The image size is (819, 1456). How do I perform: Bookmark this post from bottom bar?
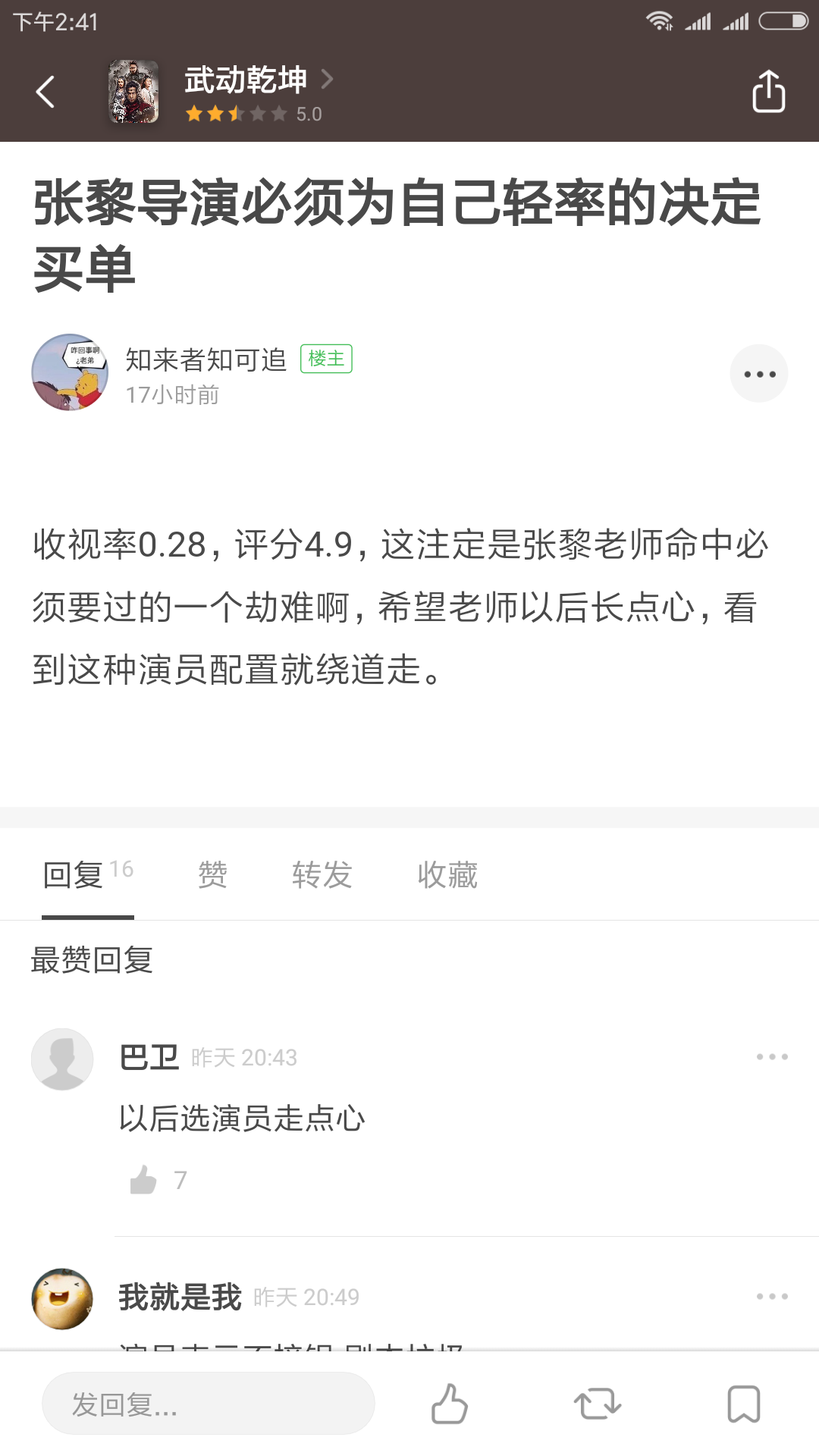pyautogui.click(x=743, y=1404)
